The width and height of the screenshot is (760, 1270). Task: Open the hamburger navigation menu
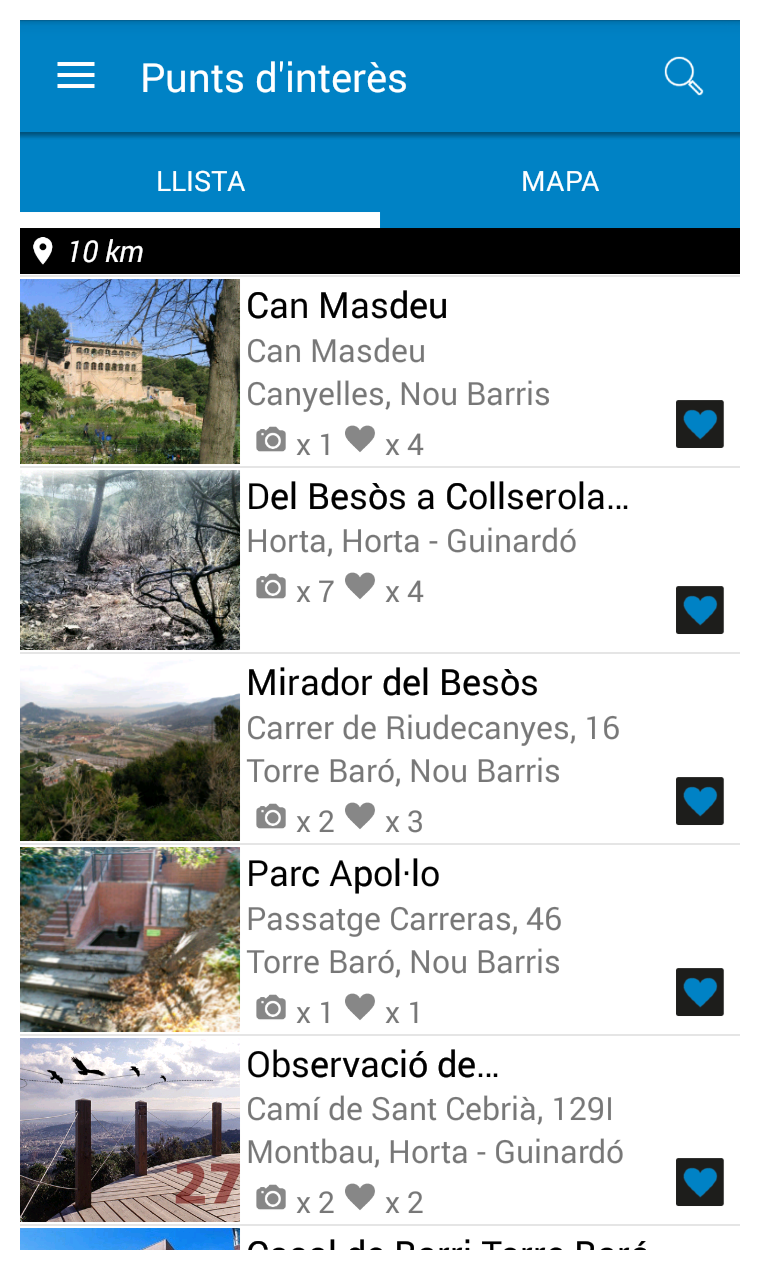[x=76, y=77]
